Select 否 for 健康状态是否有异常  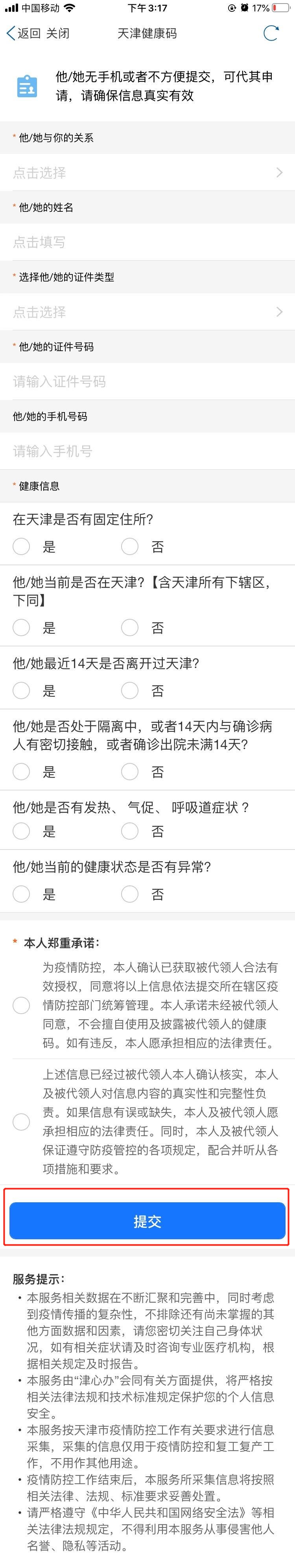pos(129,894)
